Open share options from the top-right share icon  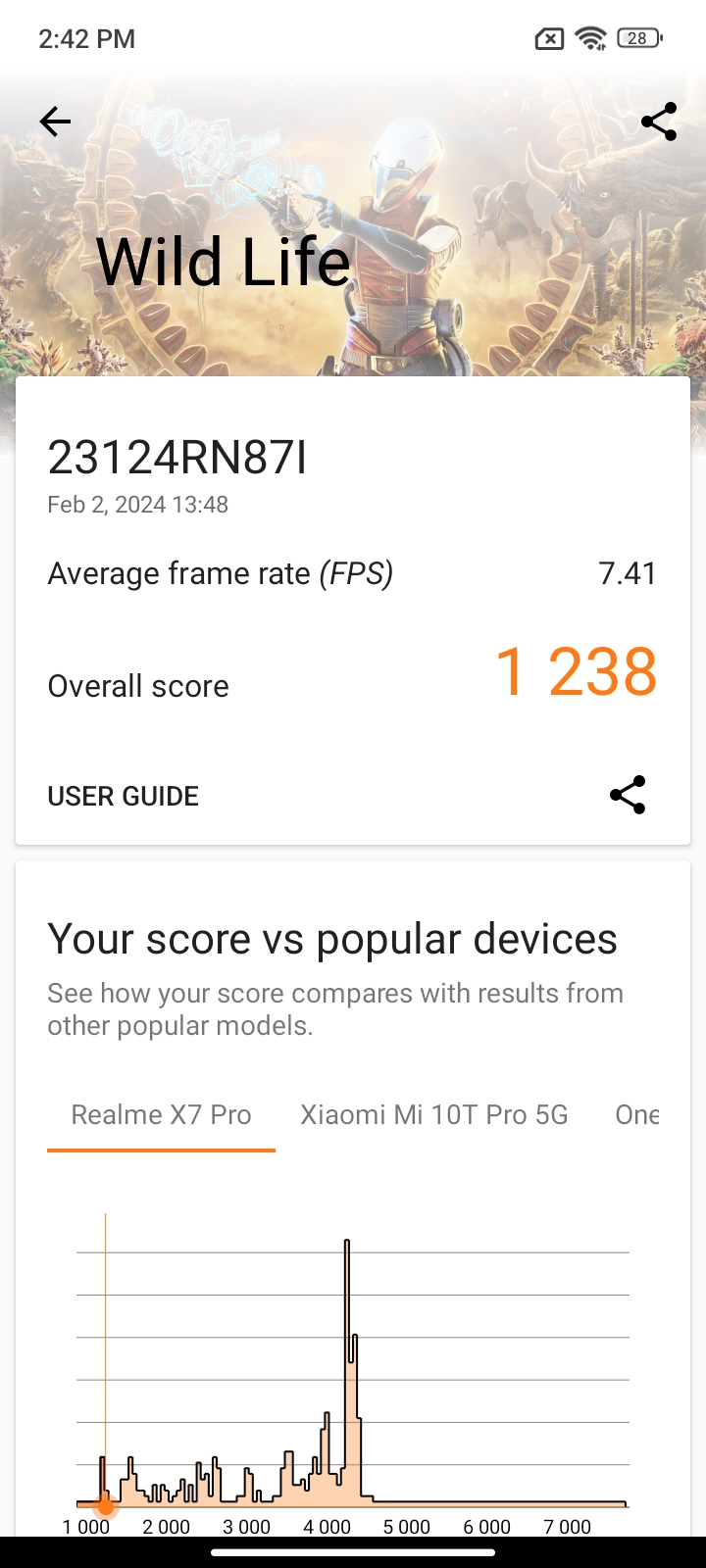[x=659, y=122]
